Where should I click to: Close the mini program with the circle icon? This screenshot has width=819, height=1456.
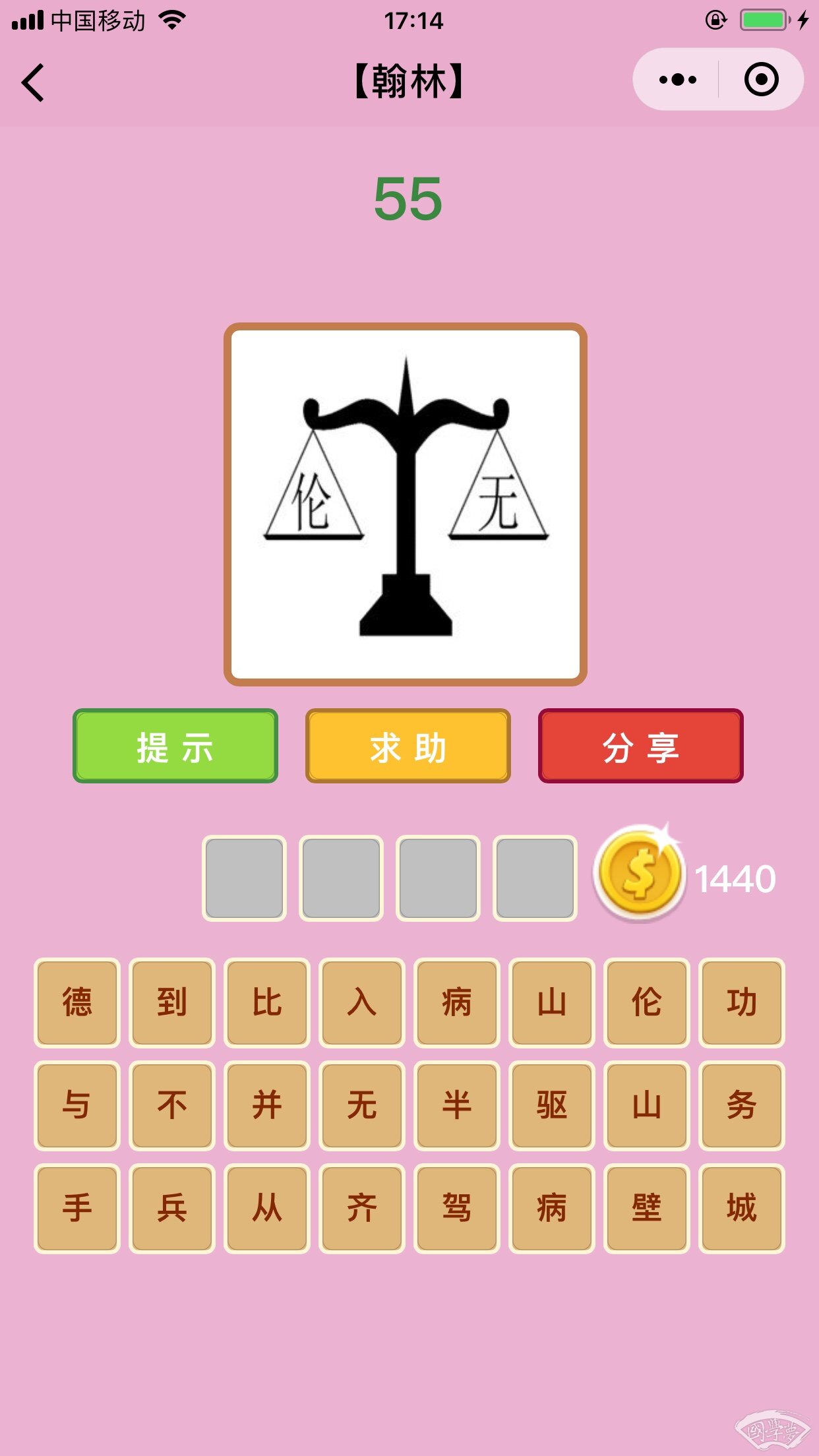pyautogui.click(x=761, y=80)
